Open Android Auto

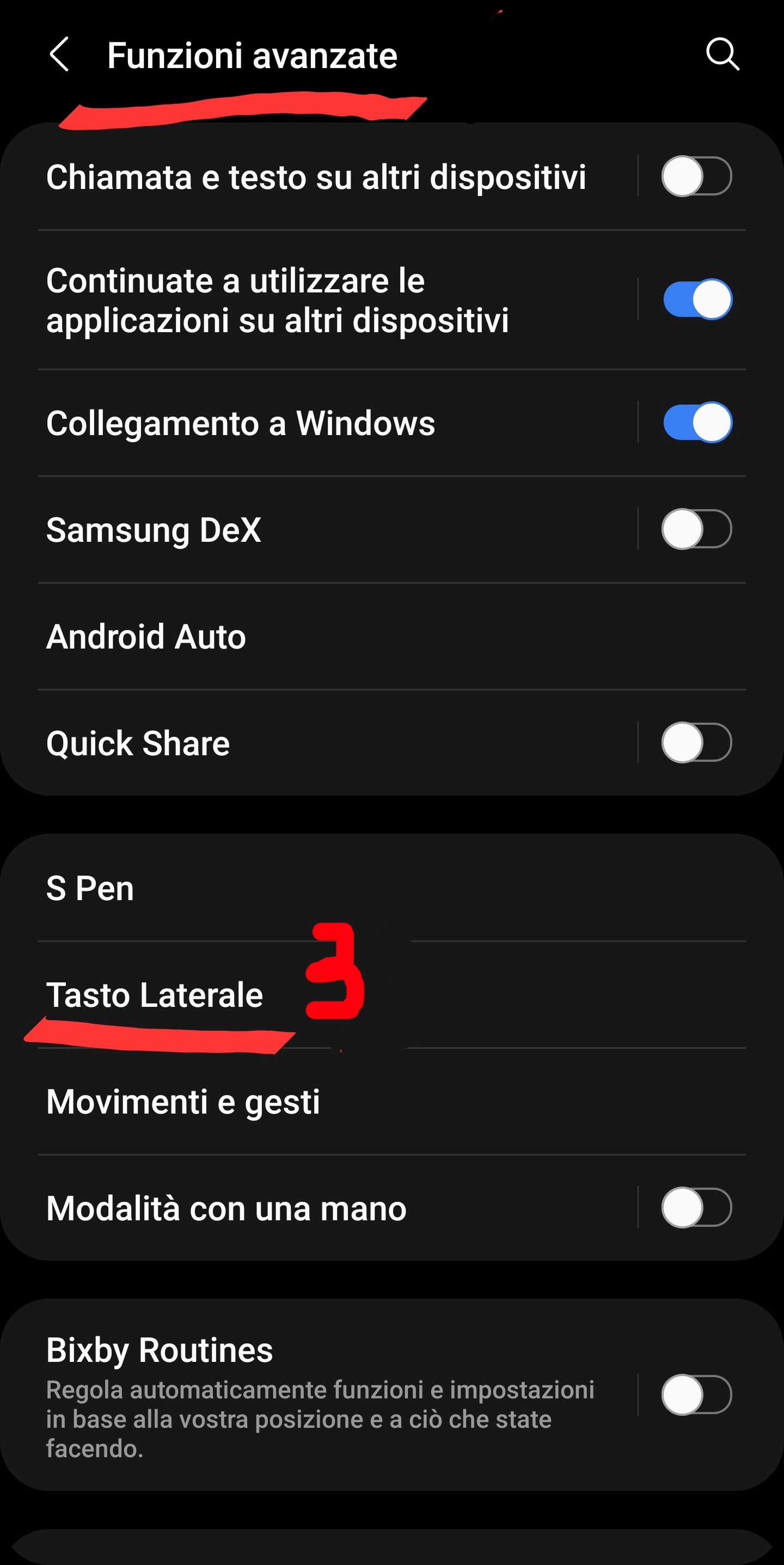click(146, 637)
